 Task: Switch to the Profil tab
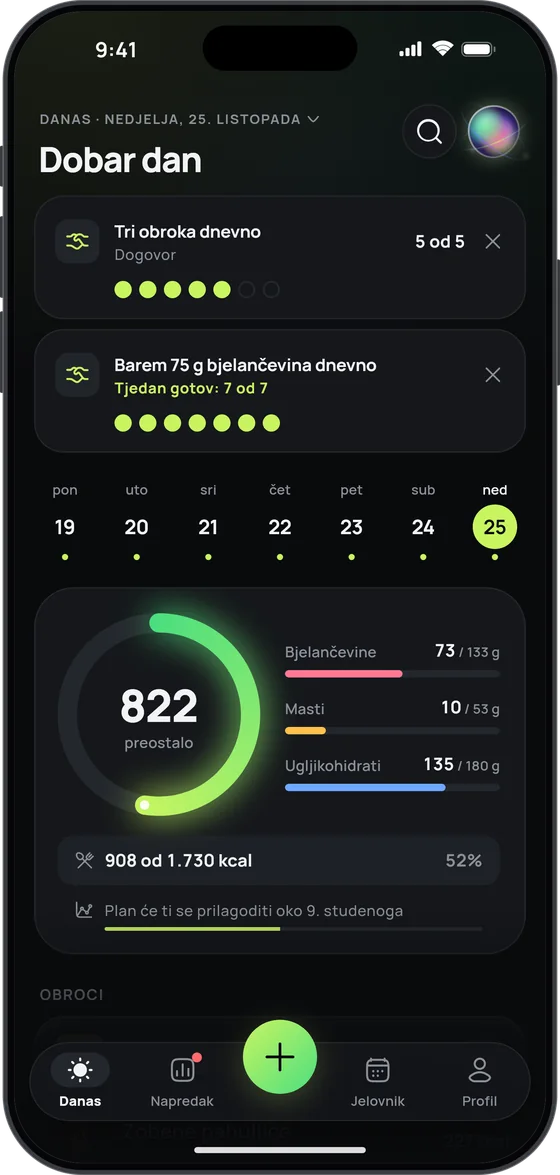480,1081
